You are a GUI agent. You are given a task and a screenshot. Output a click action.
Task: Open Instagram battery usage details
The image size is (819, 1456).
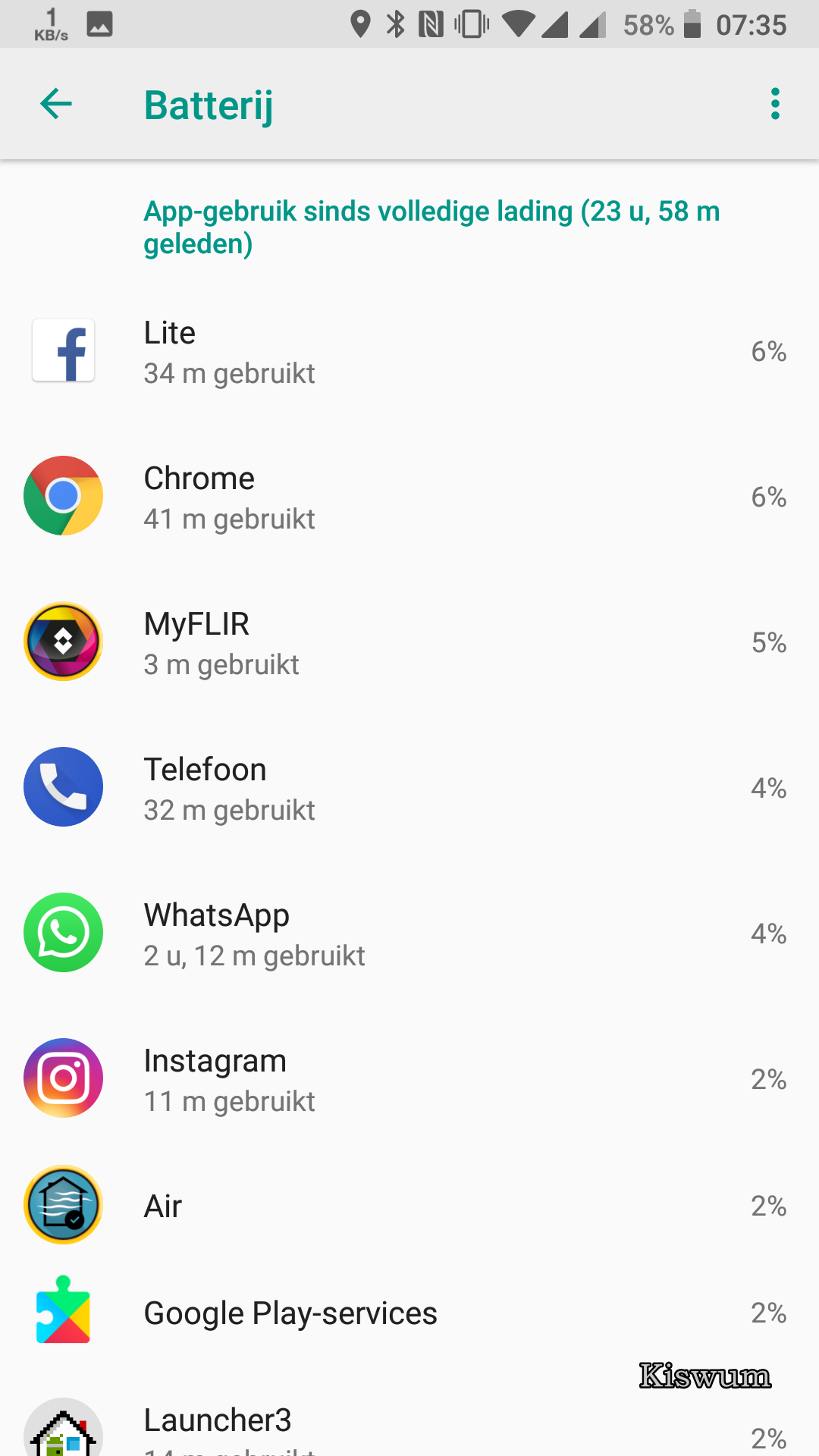(409, 1079)
